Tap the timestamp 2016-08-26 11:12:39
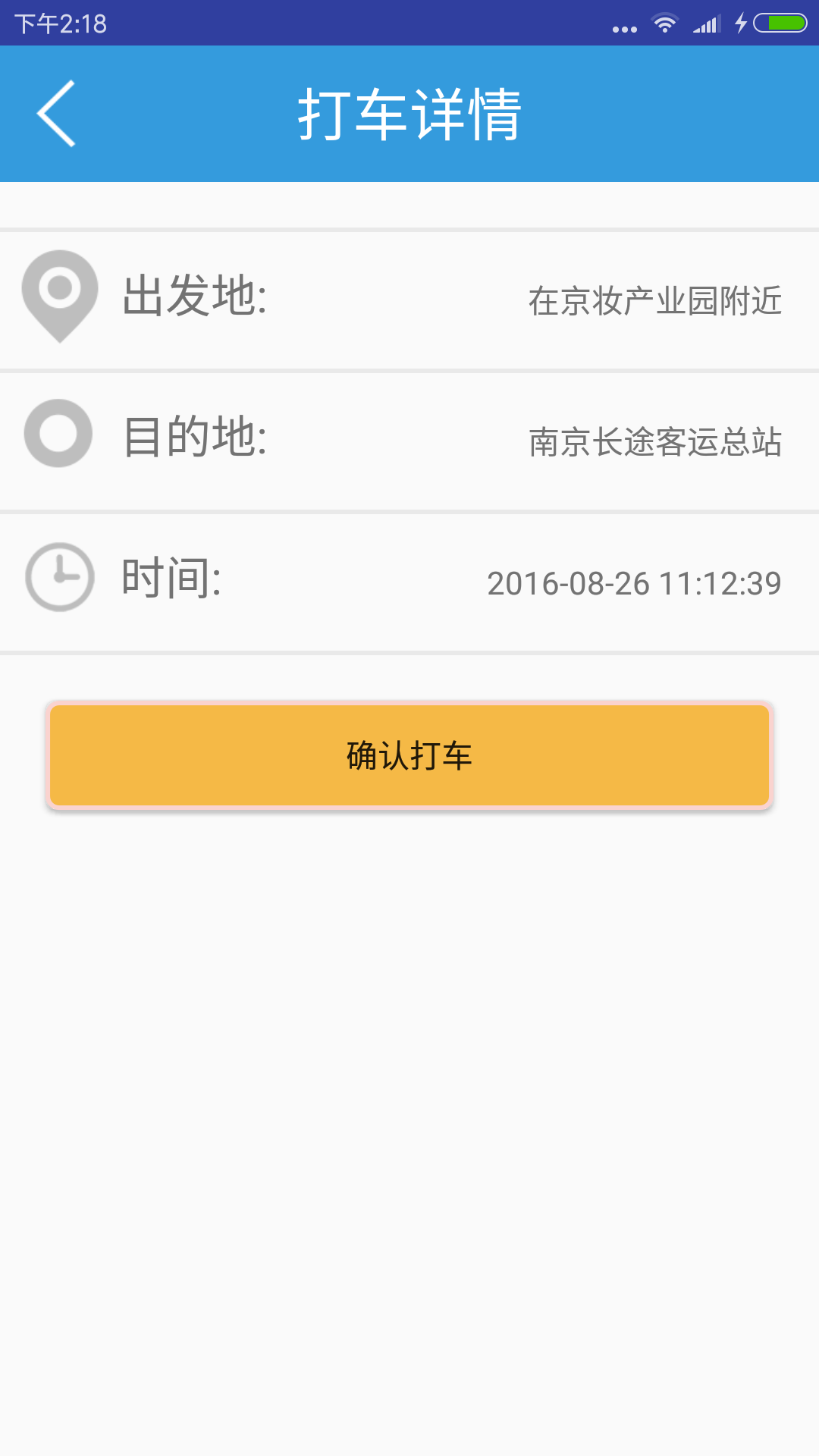Viewport: 819px width, 1456px height. coord(635,584)
